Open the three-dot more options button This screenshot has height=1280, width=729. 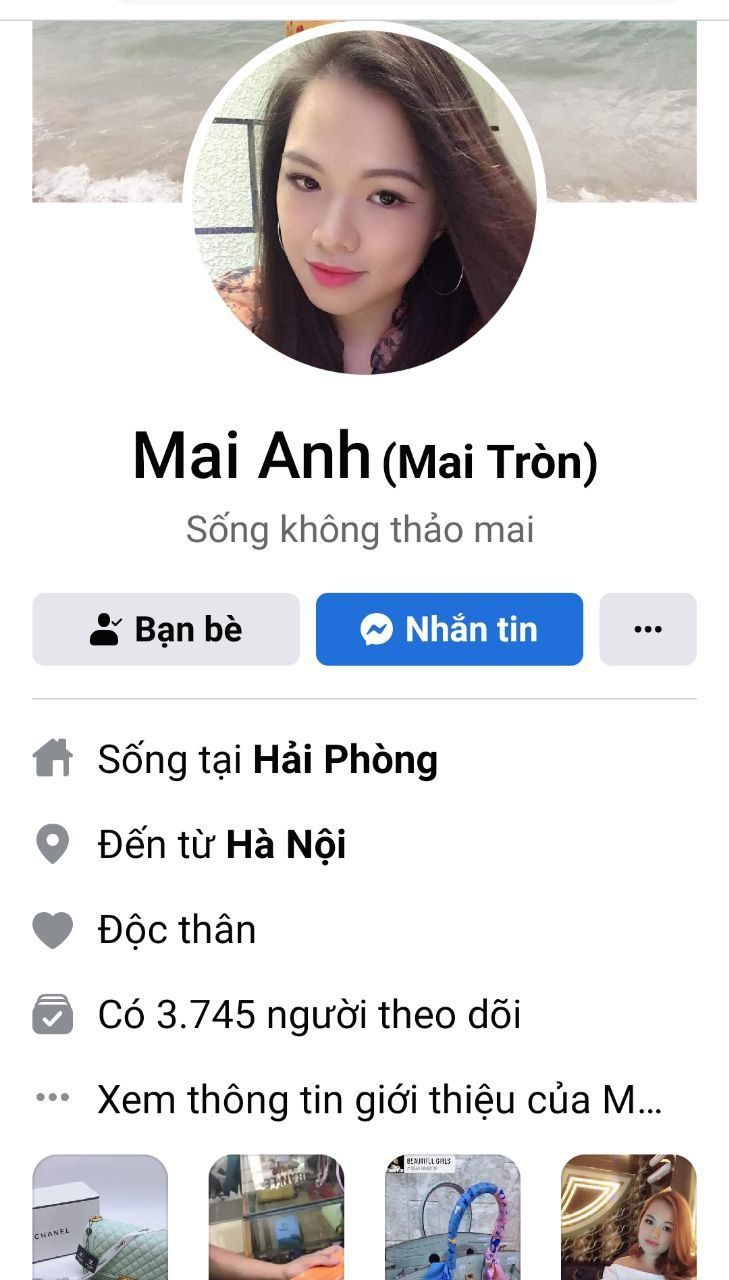tap(648, 629)
